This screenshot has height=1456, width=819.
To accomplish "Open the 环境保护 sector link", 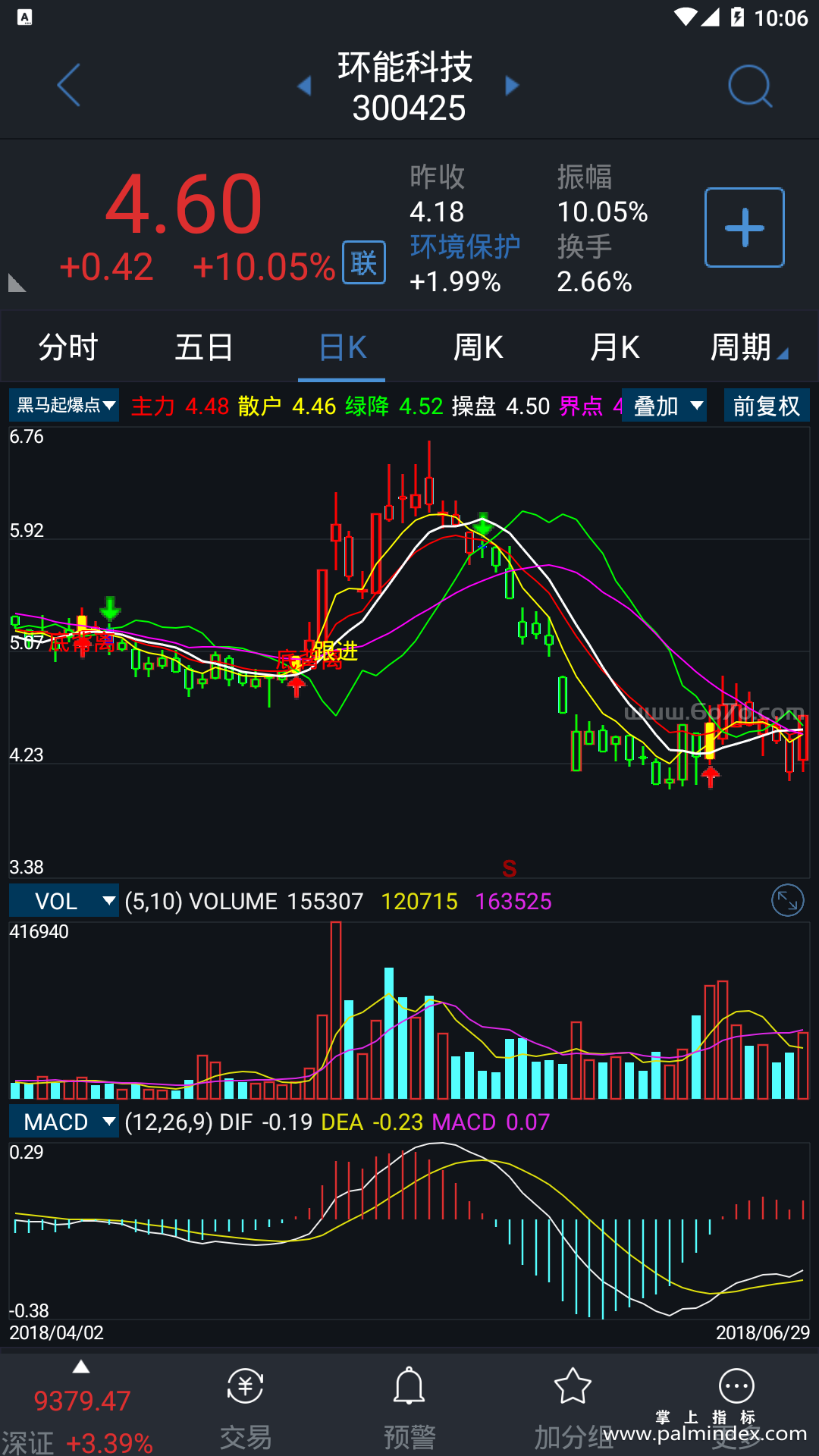I will 465,246.
